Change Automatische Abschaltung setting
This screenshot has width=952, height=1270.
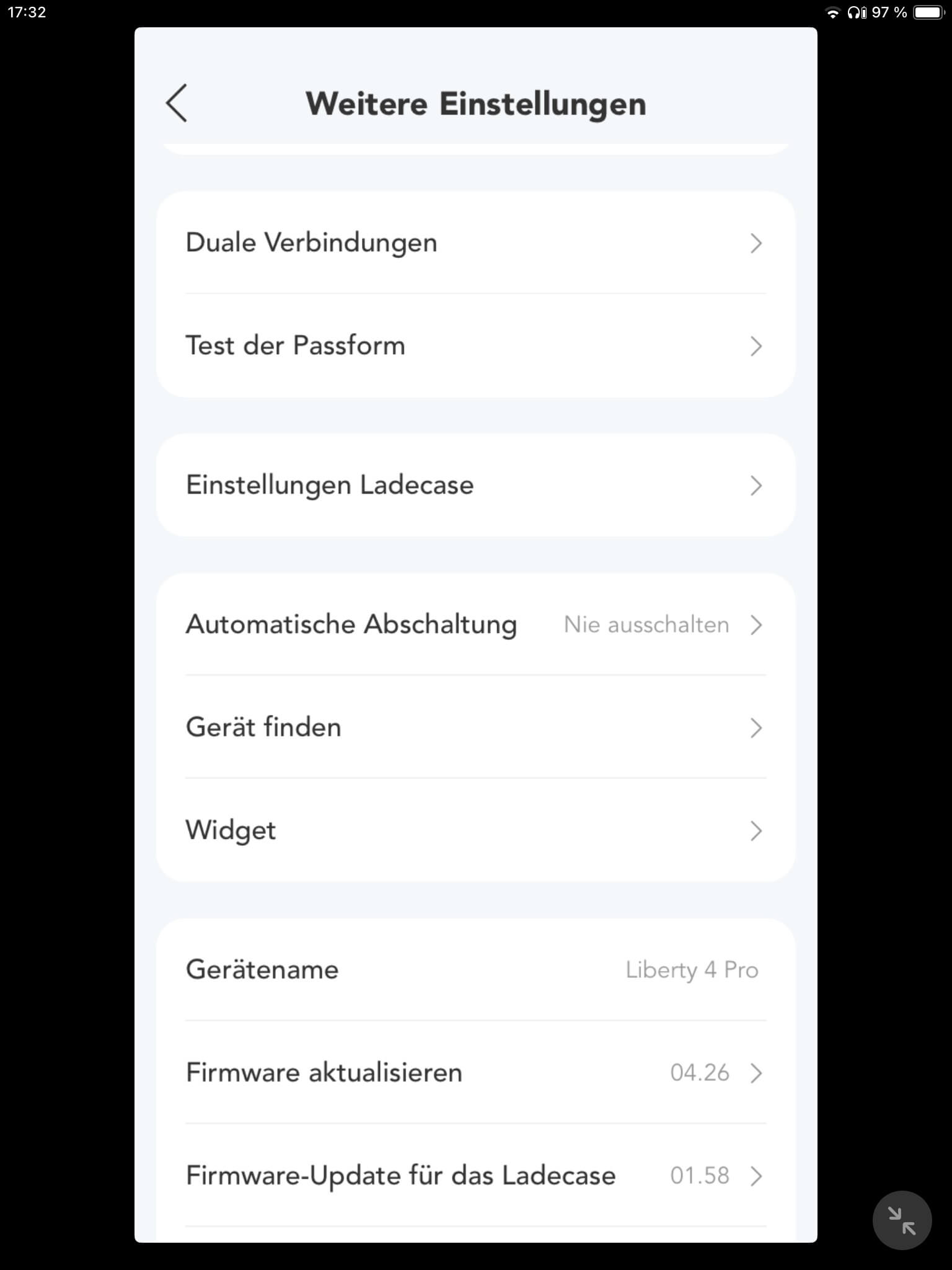point(475,624)
